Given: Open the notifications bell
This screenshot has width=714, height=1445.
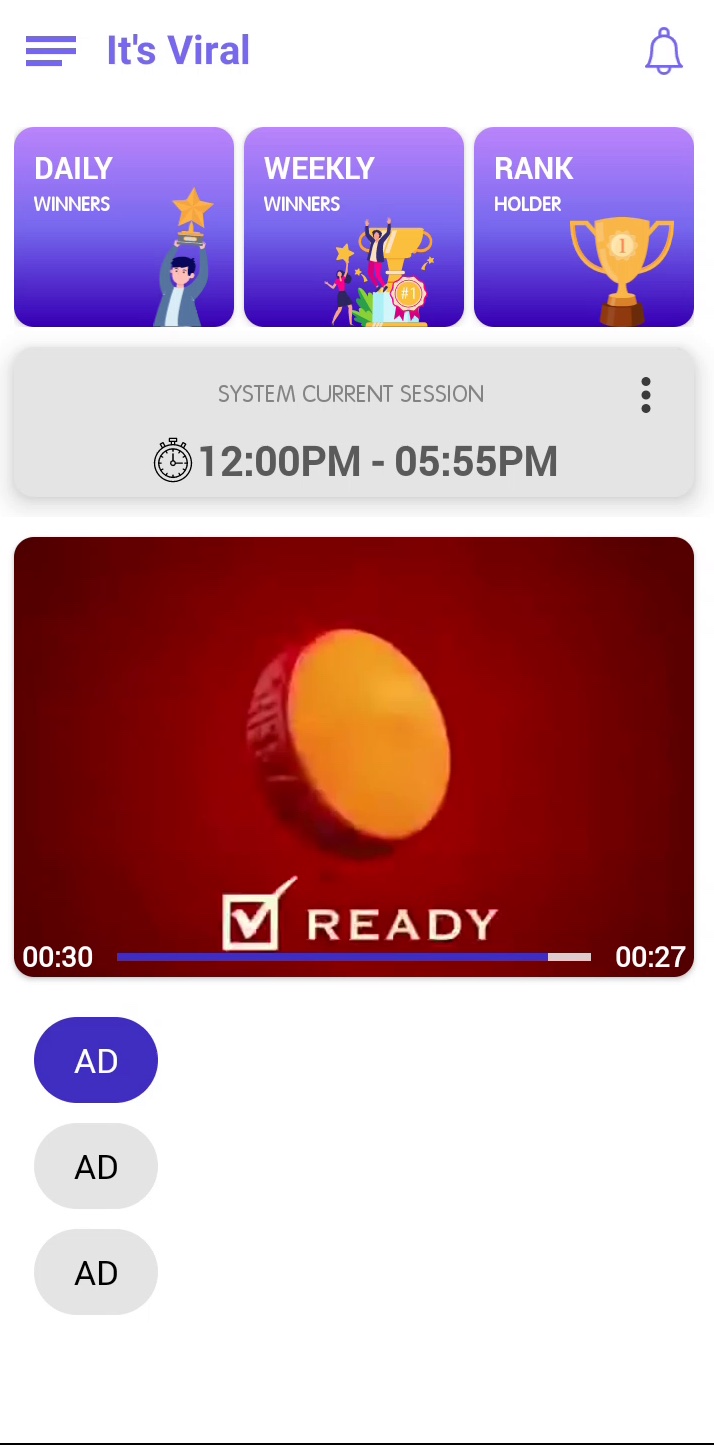Looking at the screenshot, I should click(x=663, y=51).
